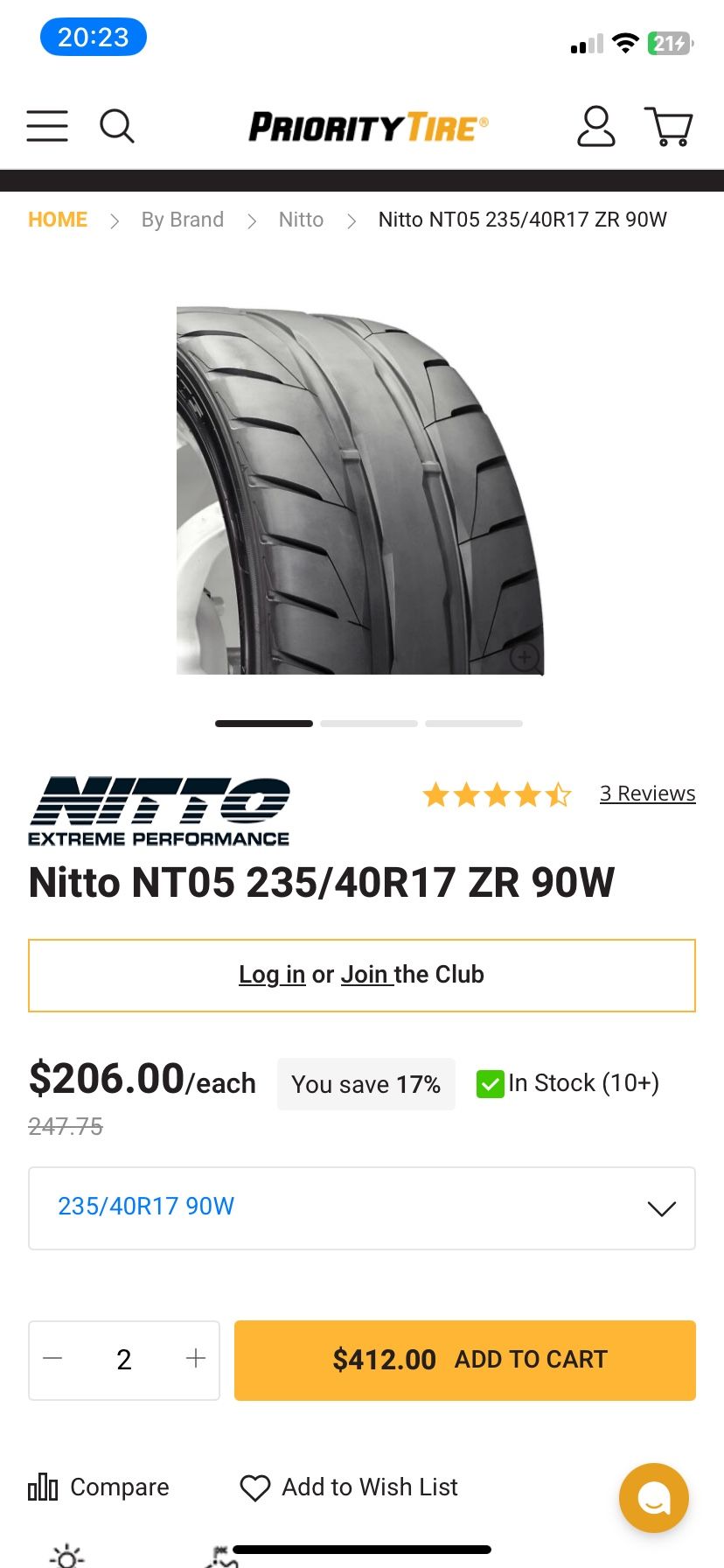
Task: Show the second product image indicator
Action: coord(369,724)
